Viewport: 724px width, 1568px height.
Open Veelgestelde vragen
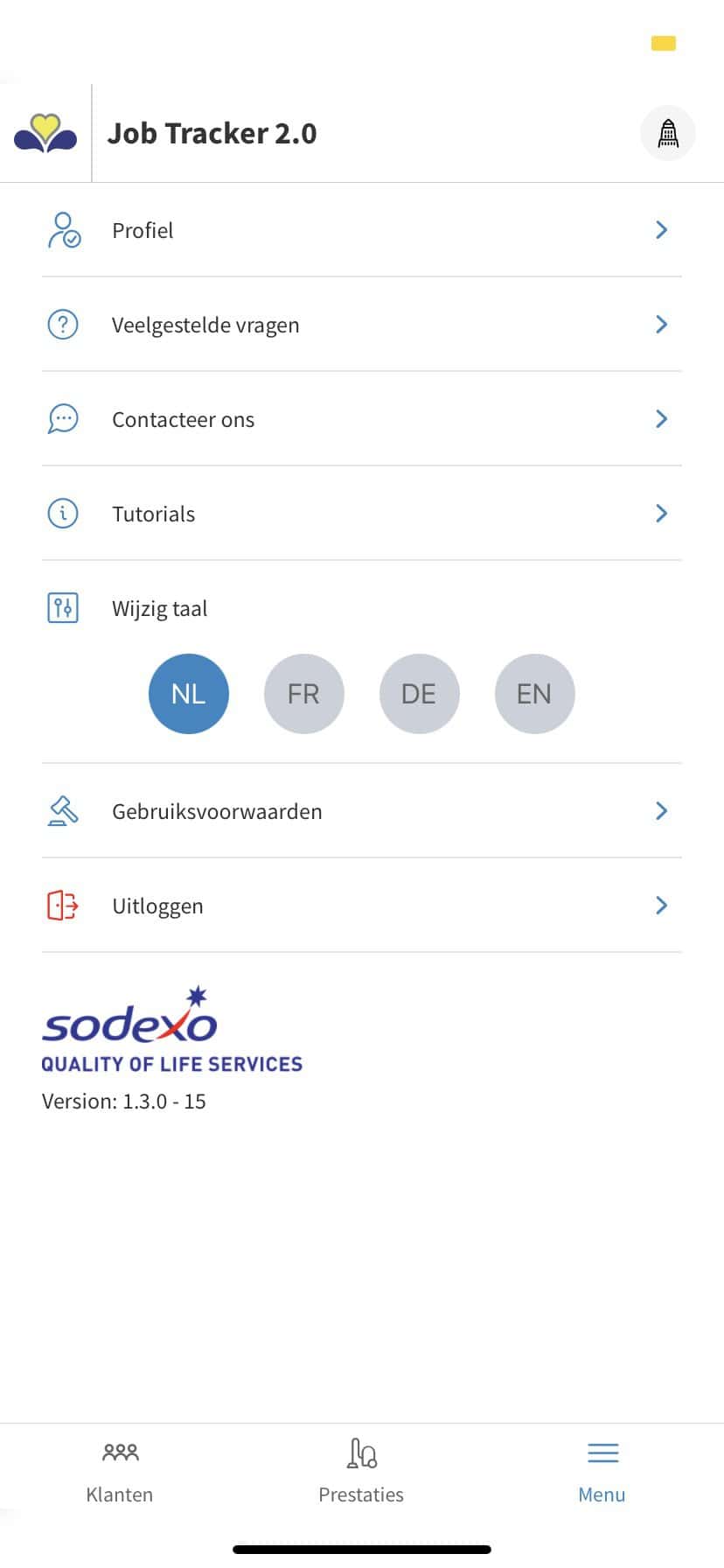point(362,325)
